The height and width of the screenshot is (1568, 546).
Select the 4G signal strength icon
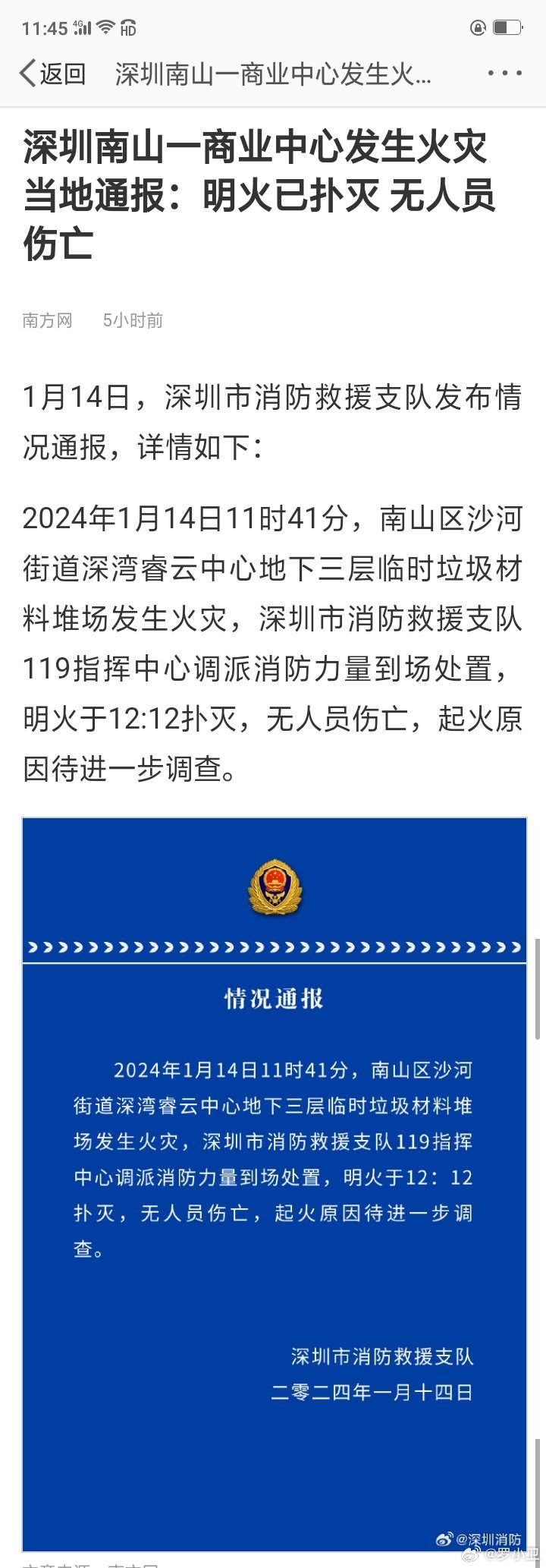(85, 28)
